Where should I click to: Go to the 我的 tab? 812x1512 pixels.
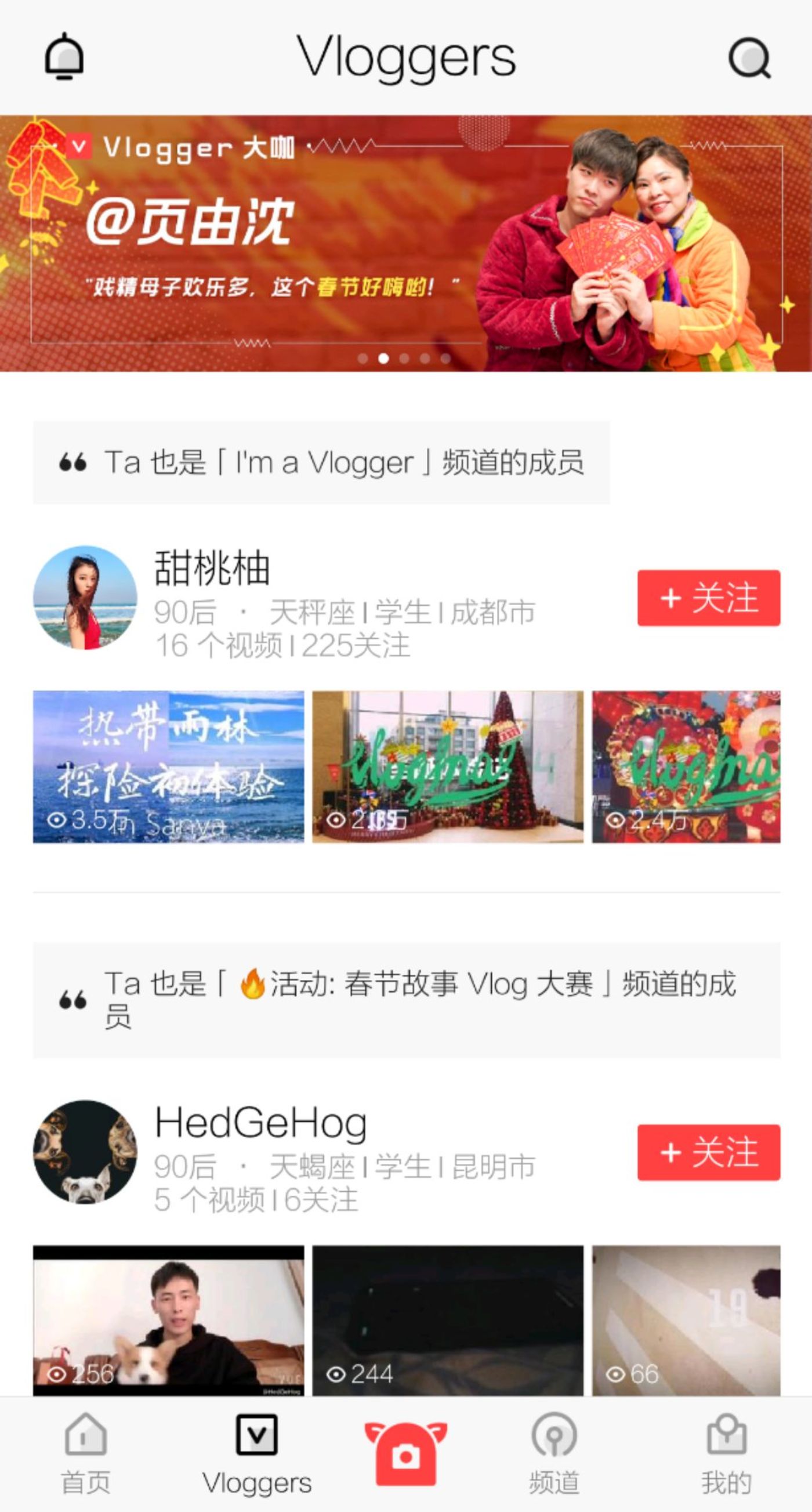pyautogui.click(x=726, y=1453)
